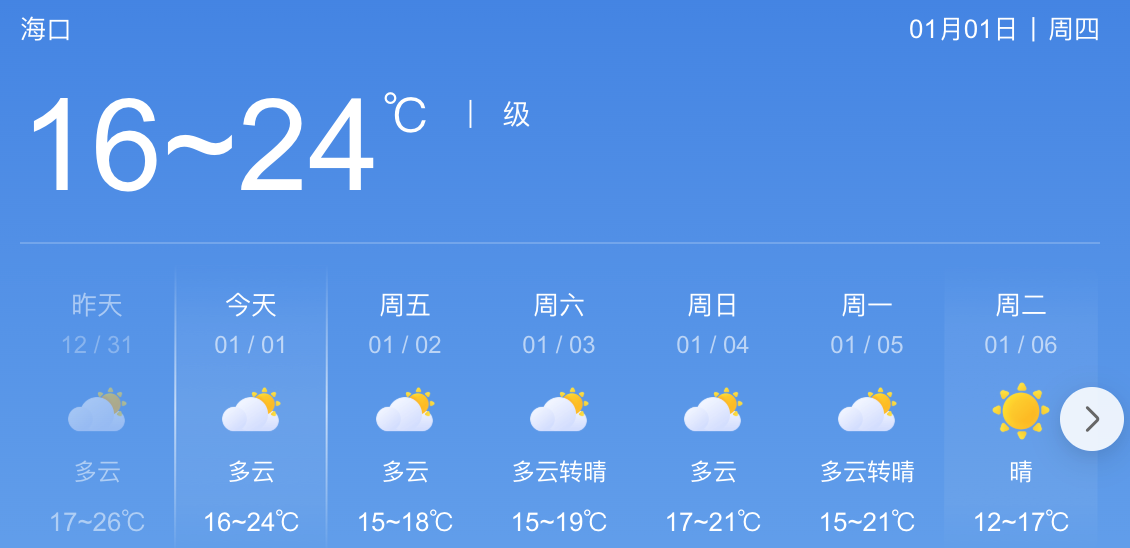
Task: Show next days with the right arrow
Action: pyautogui.click(x=1091, y=419)
